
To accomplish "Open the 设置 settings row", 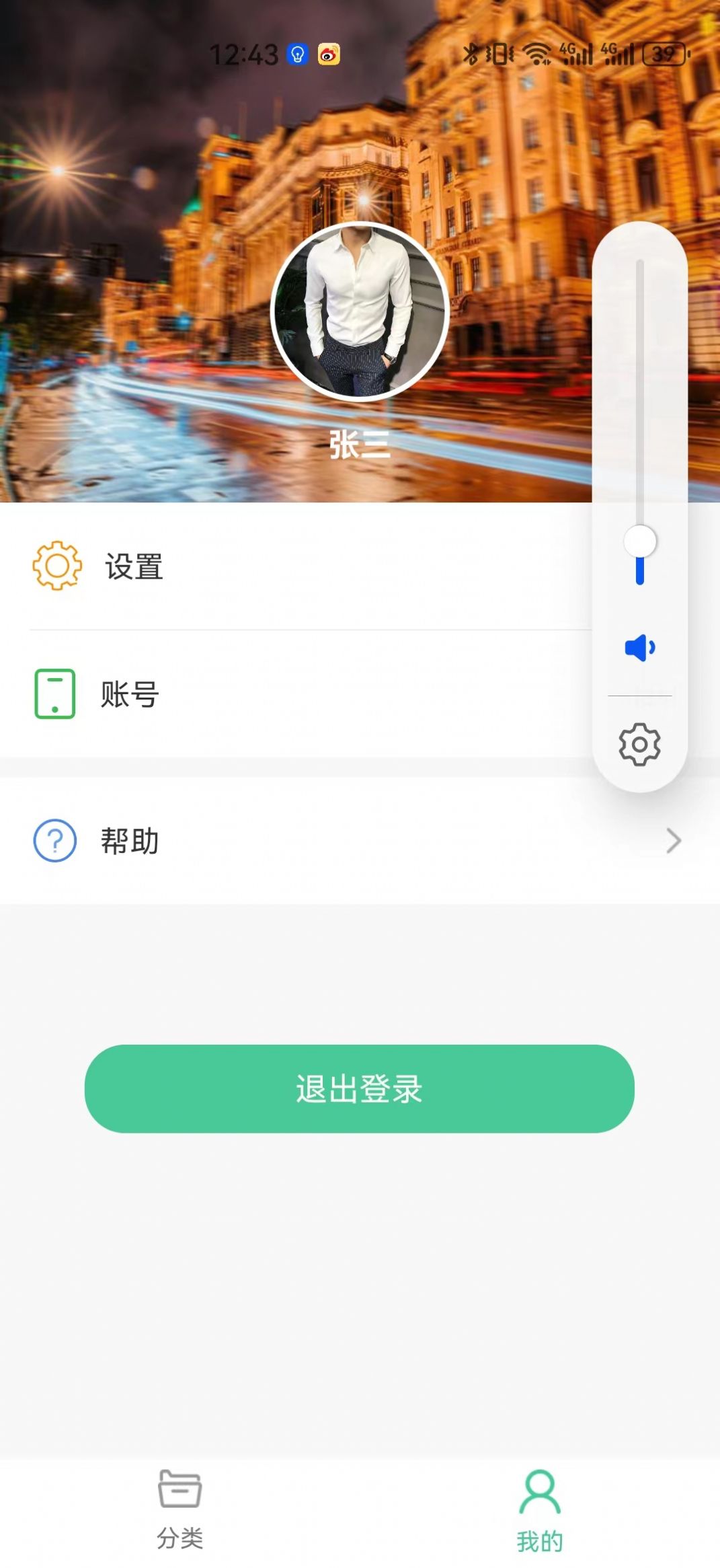I will (269, 568).
